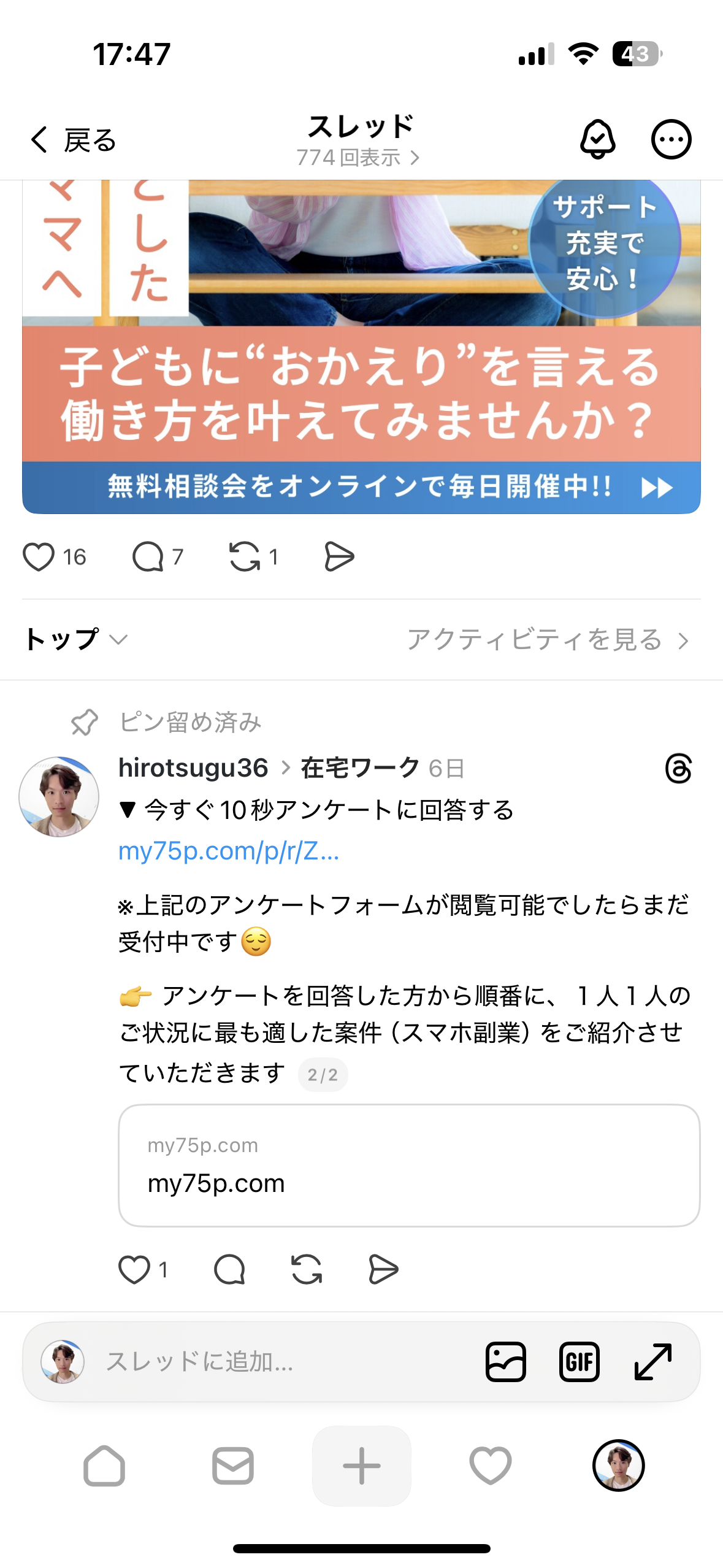The image size is (723, 1568).
Task: Open the my75p.com link preview card
Action: coord(409,1165)
